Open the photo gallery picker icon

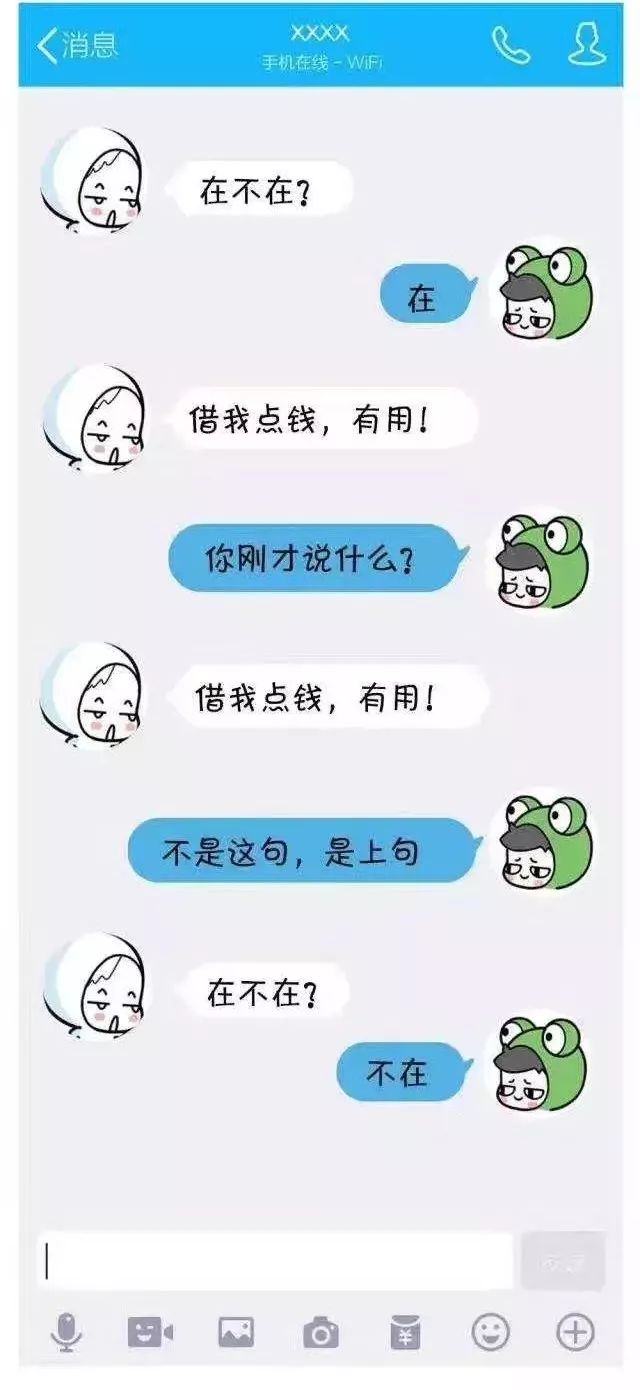[236, 1332]
